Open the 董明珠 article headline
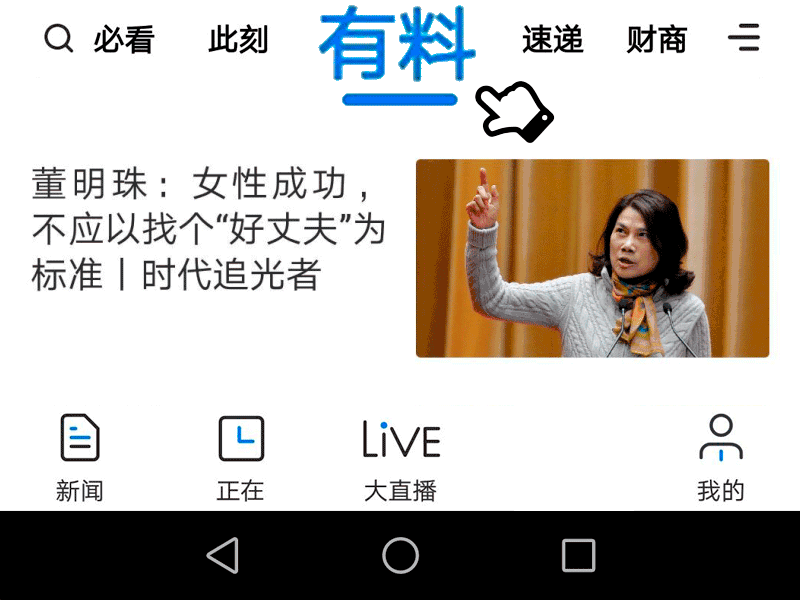Screen dimensions: 800x600 coord(208,230)
